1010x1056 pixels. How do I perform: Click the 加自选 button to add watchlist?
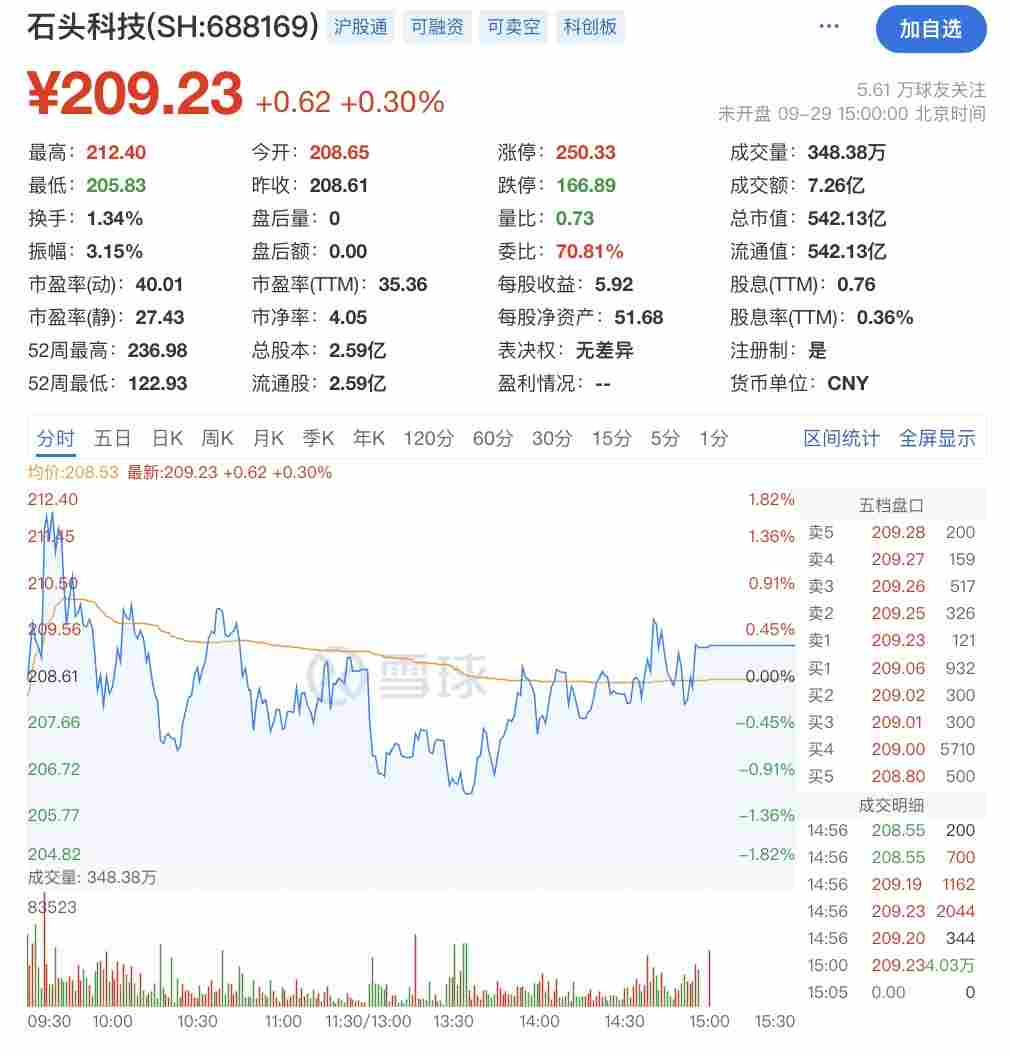pyautogui.click(x=932, y=30)
